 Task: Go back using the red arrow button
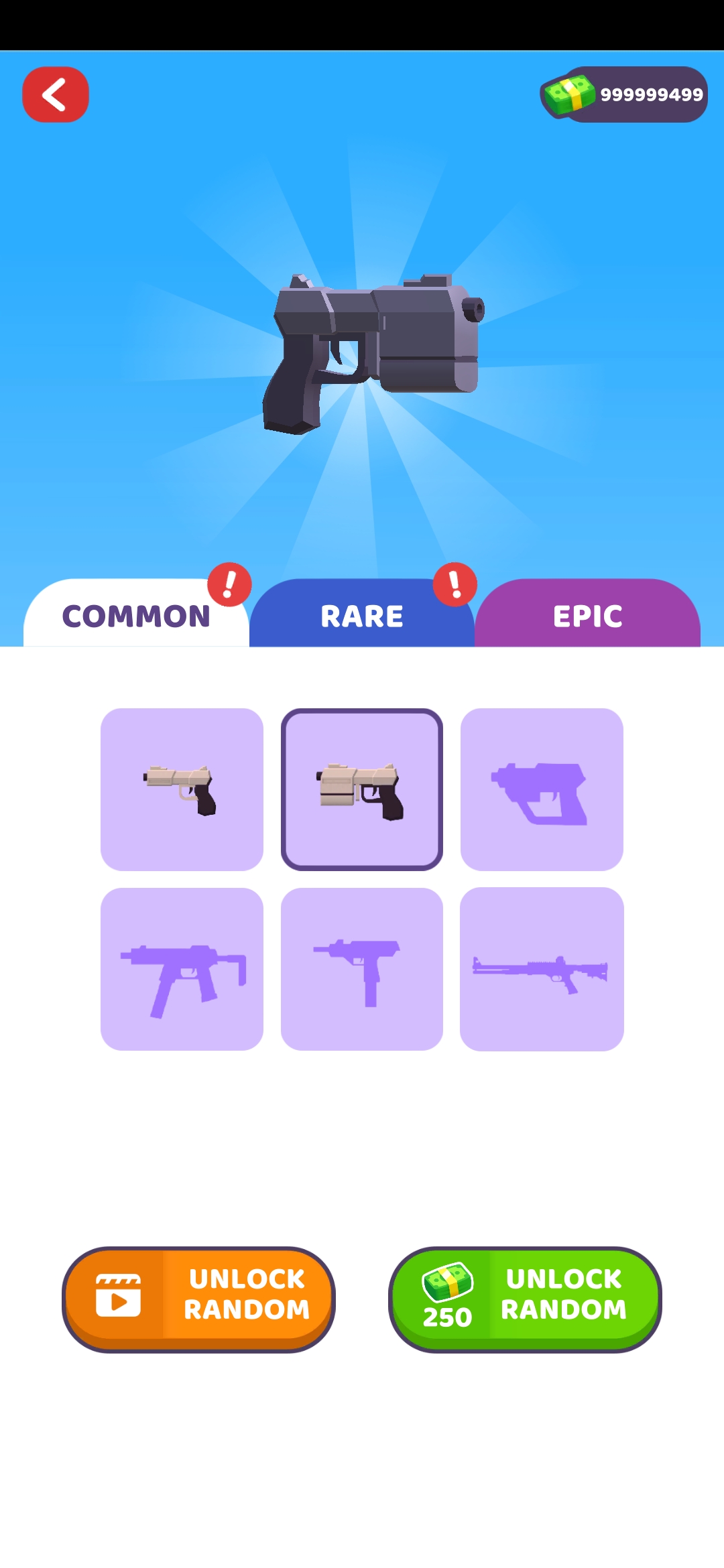click(x=56, y=94)
